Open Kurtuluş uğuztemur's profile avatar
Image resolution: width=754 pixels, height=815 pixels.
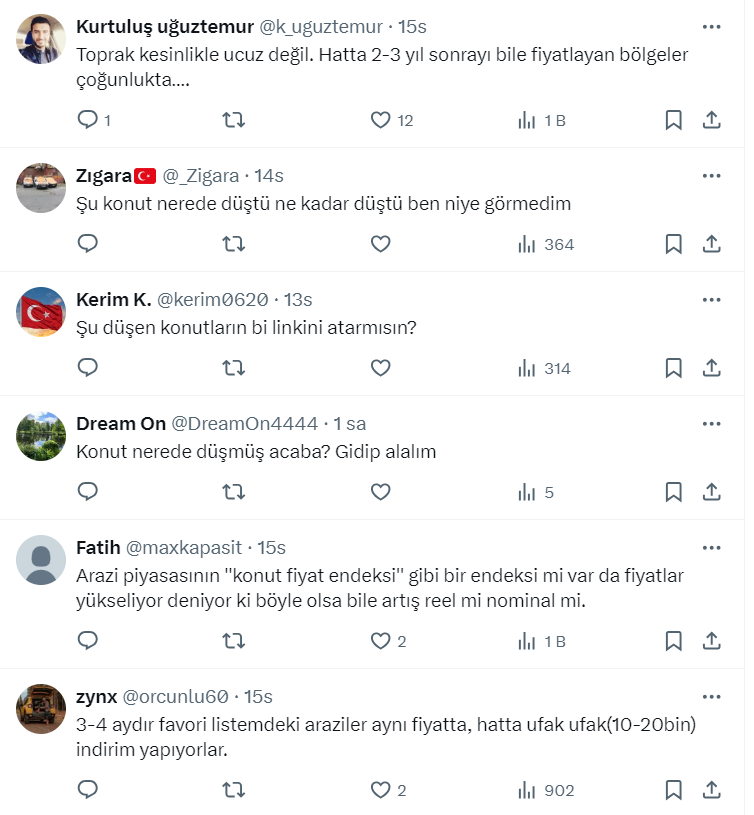click(42, 40)
